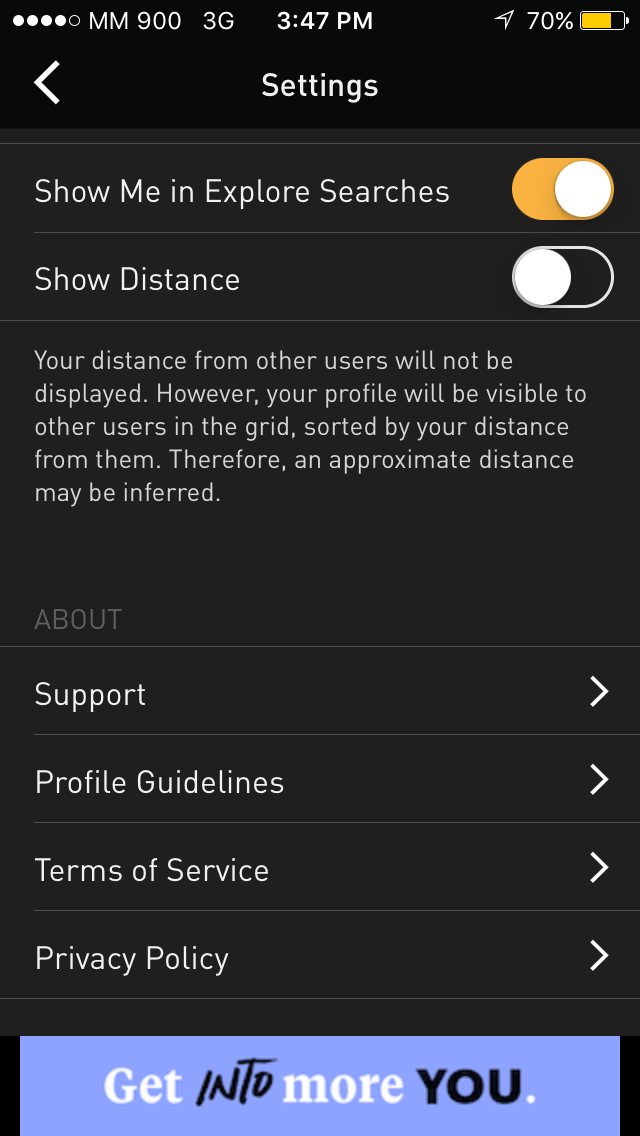Open Terms of Service
The height and width of the screenshot is (1136, 640).
(320, 867)
